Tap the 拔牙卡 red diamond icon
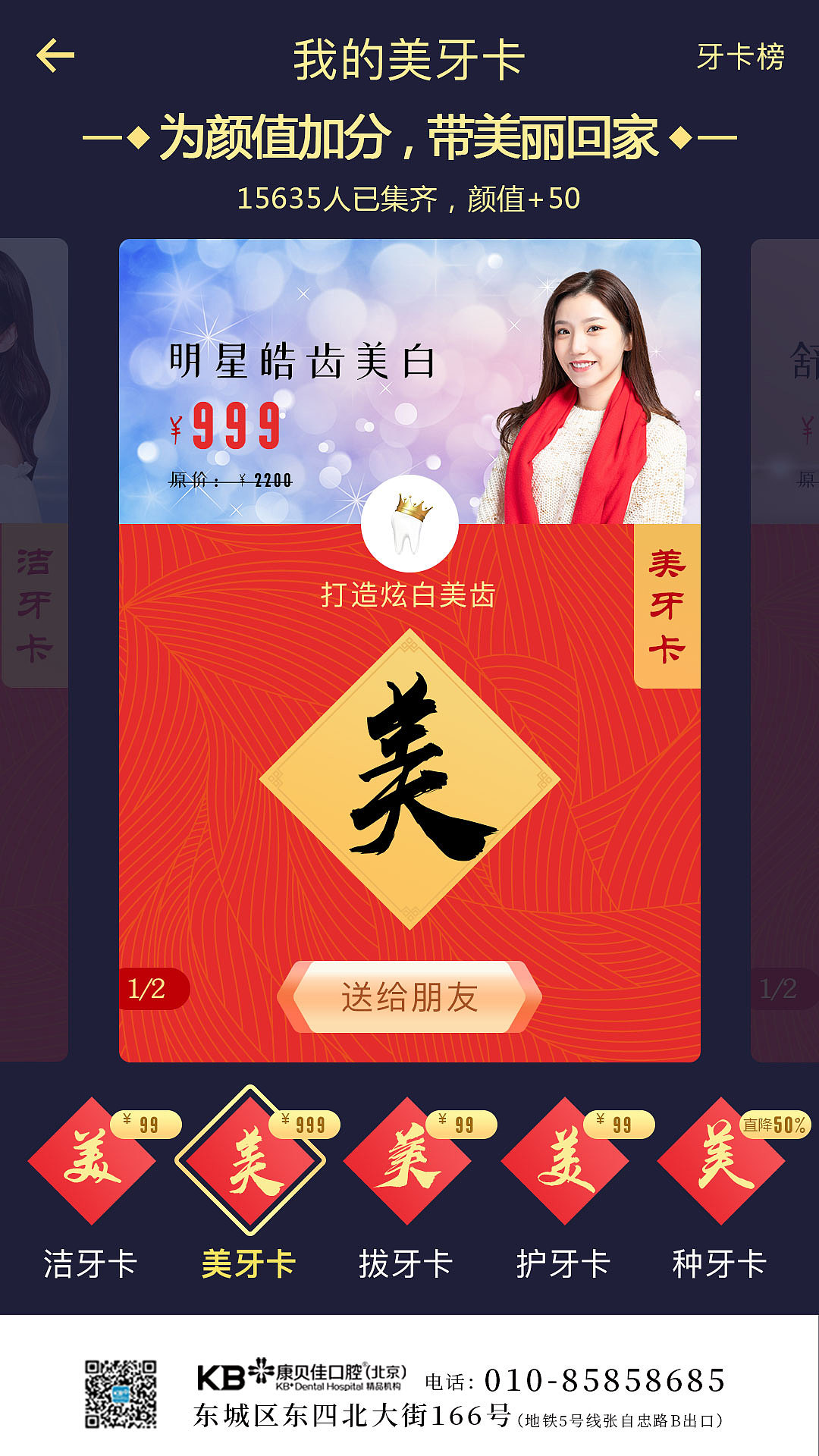Viewport: 819px width, 1456px height. point(409,1160)
